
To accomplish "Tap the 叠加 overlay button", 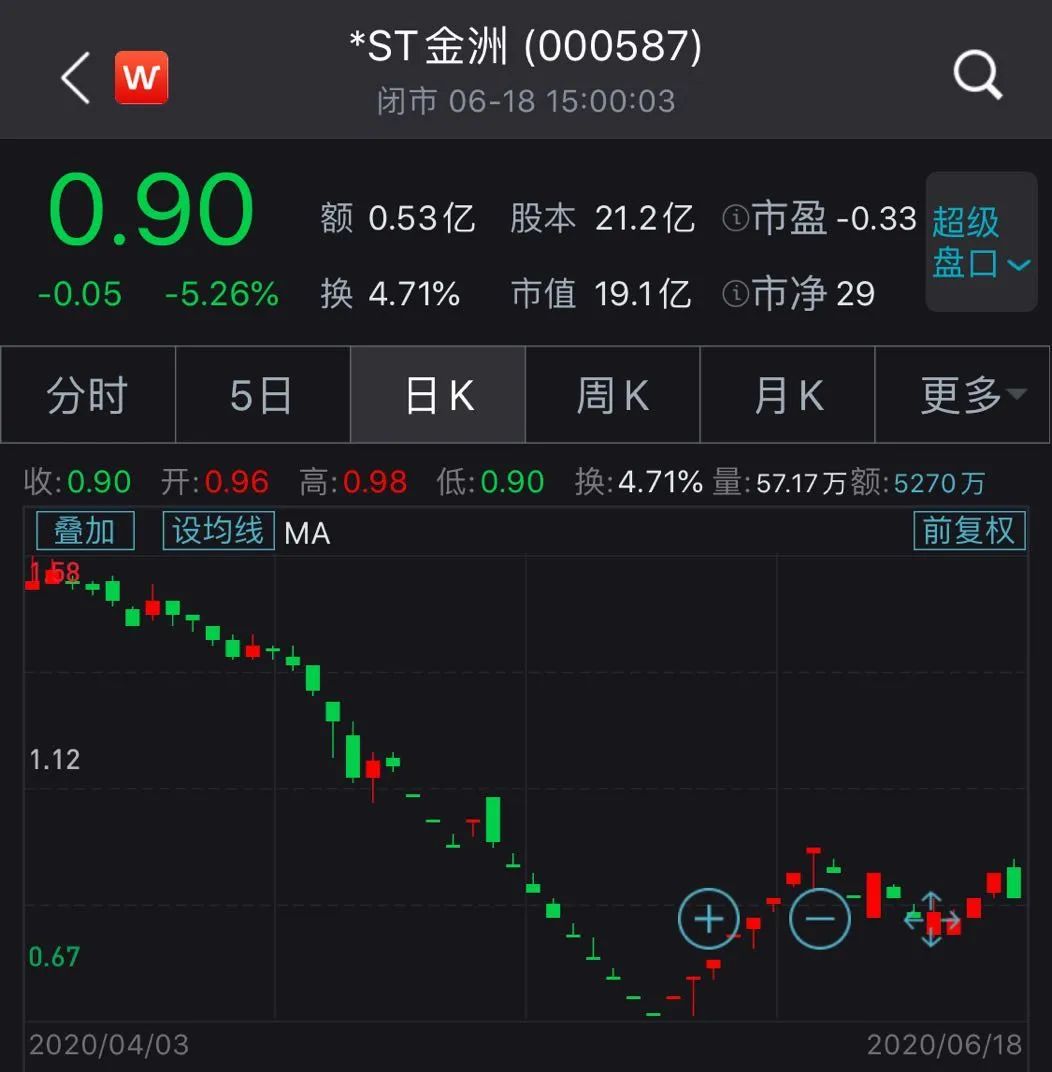I will 85,531.
